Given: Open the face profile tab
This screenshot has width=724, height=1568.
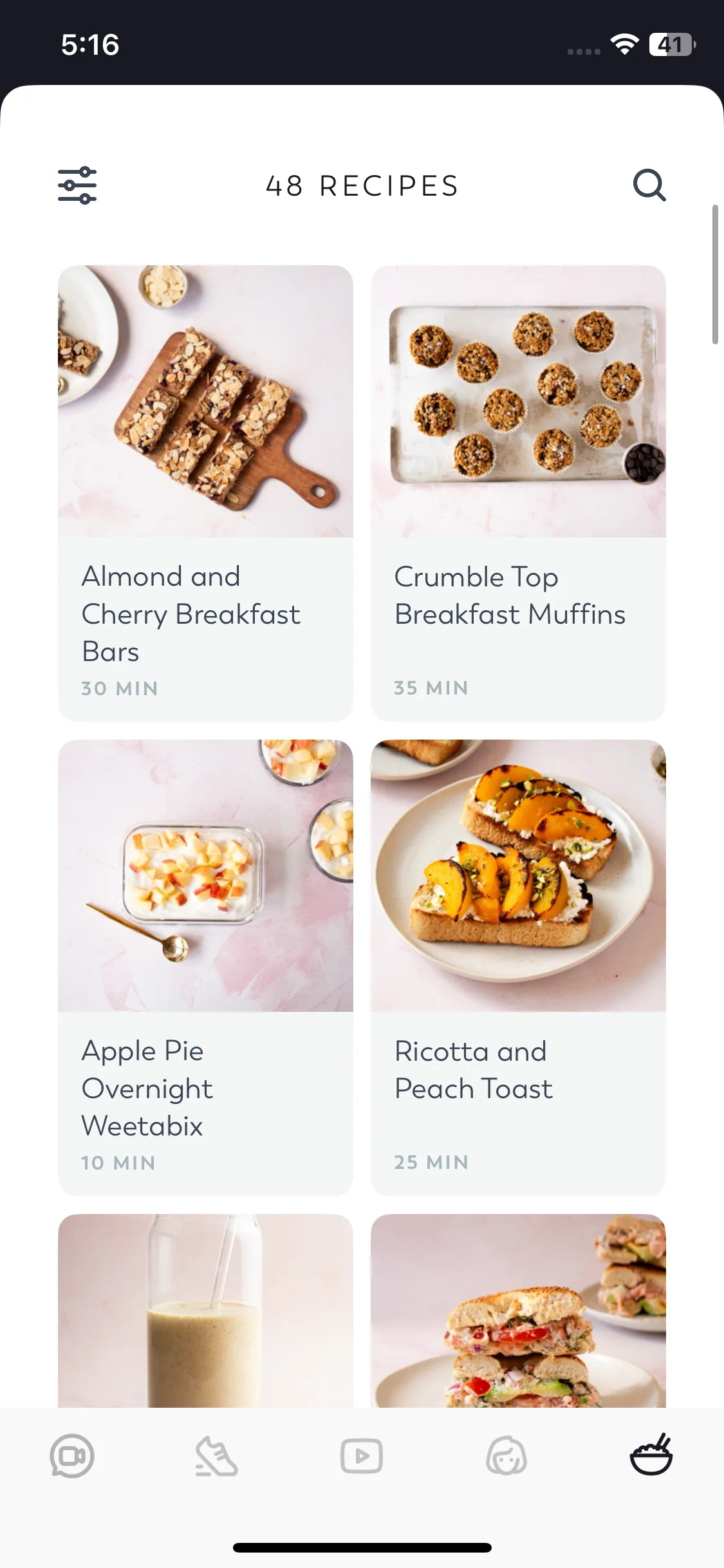Looking at the screenshot, I should [506, 1456].
